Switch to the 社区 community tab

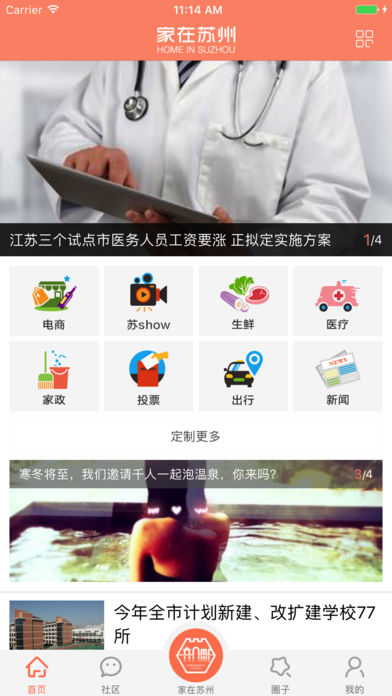(110, 674)
